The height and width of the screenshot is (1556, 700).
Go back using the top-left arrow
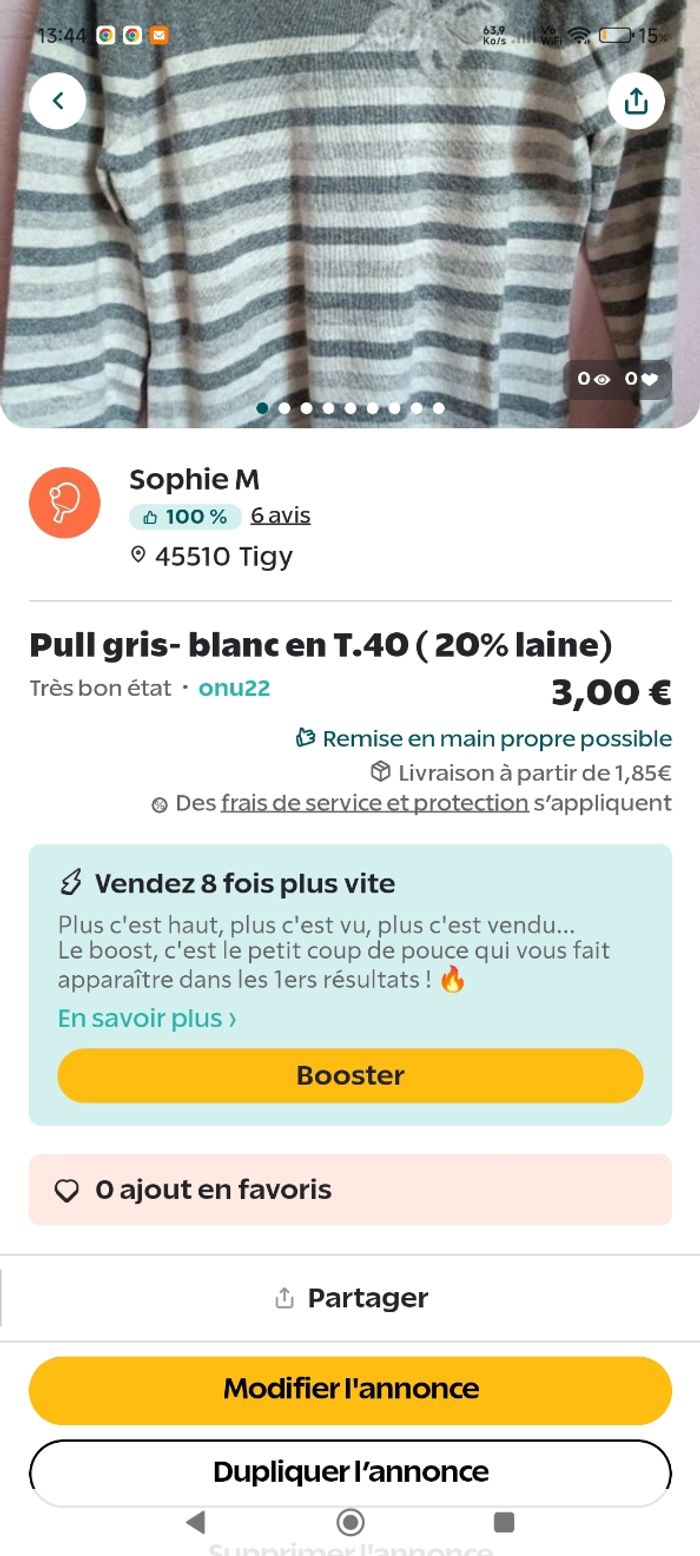point(57,100)
